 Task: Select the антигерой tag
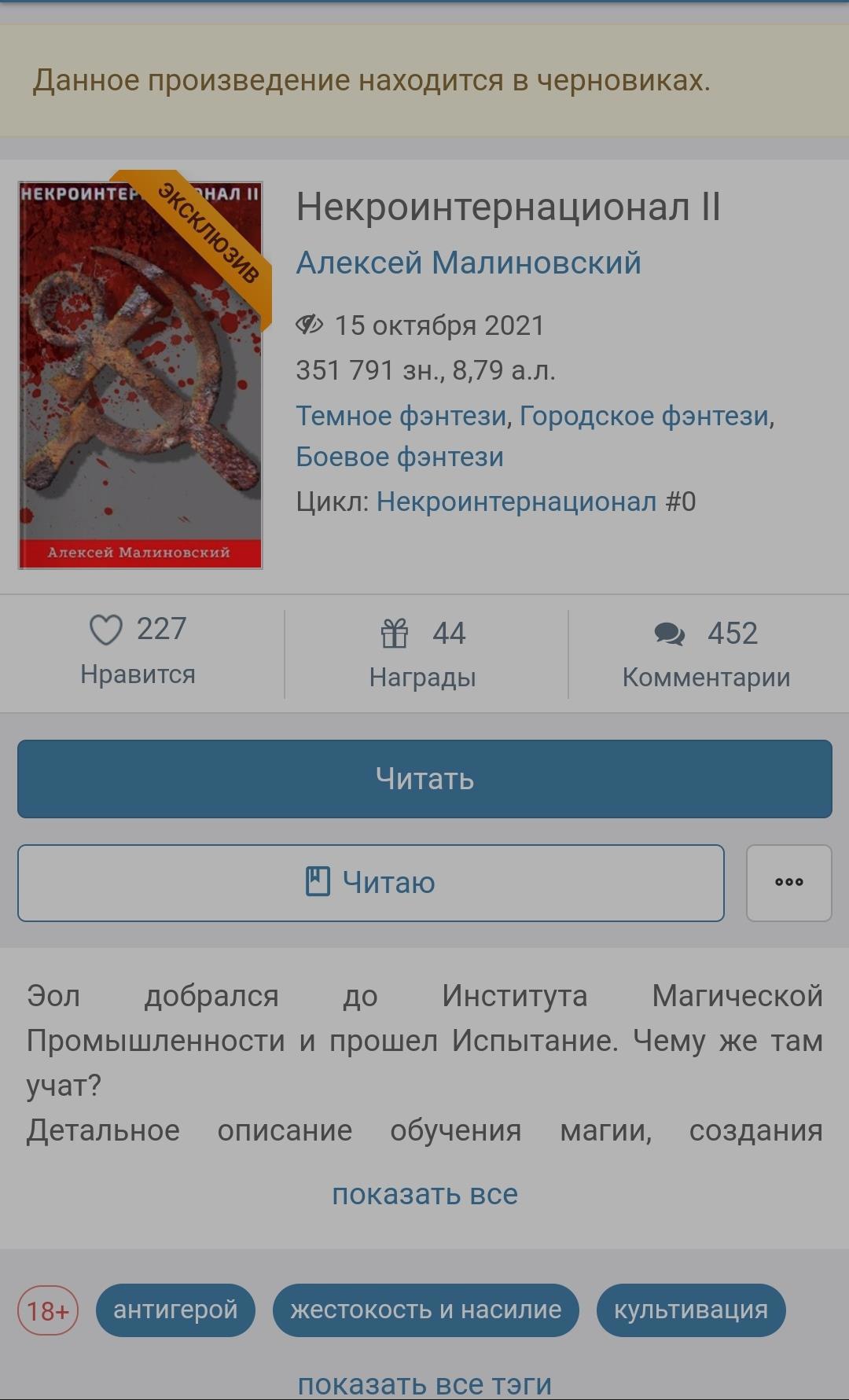(x=175, y=1310)
